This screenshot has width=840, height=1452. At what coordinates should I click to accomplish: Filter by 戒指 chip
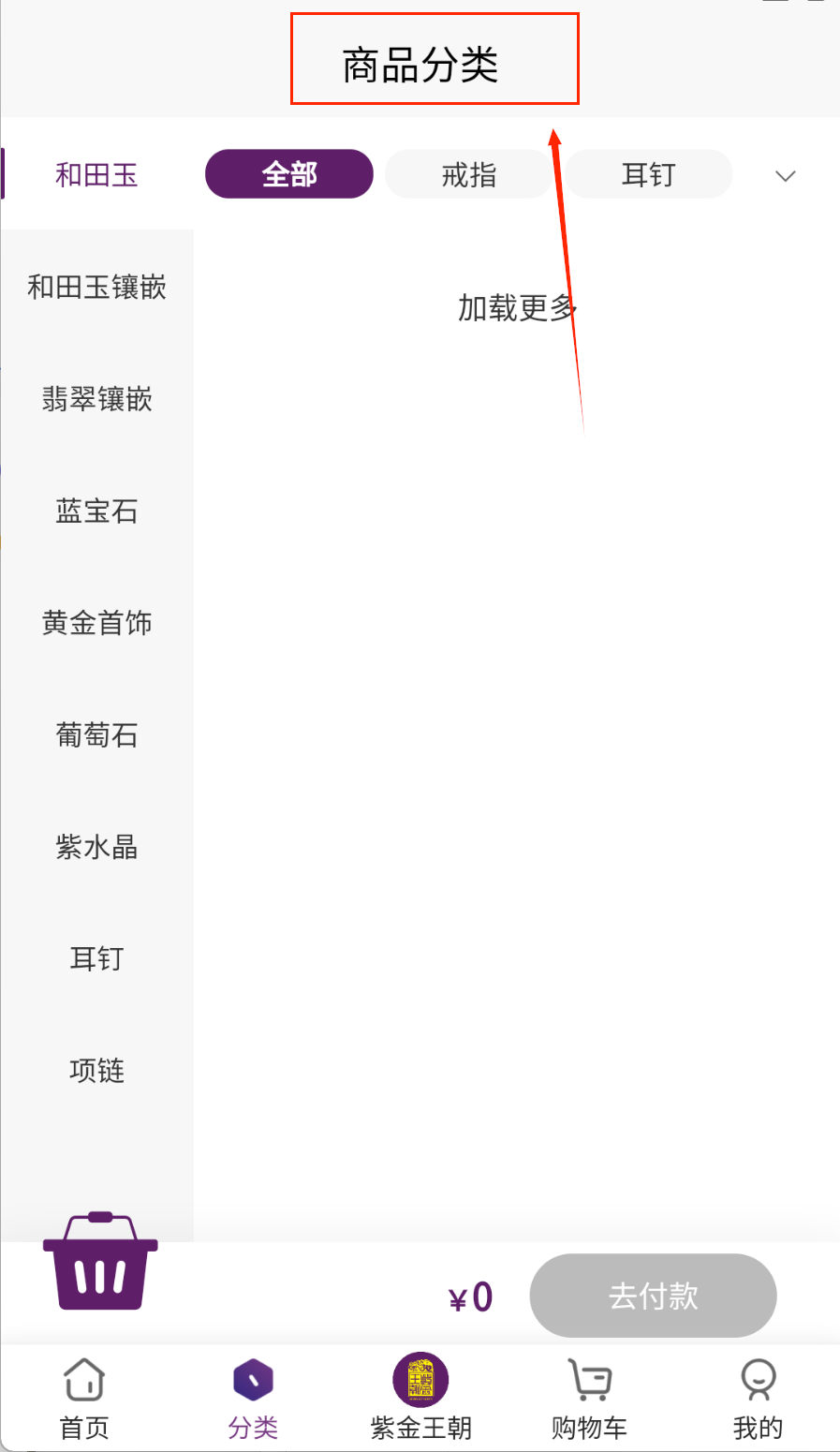(468, 174)
